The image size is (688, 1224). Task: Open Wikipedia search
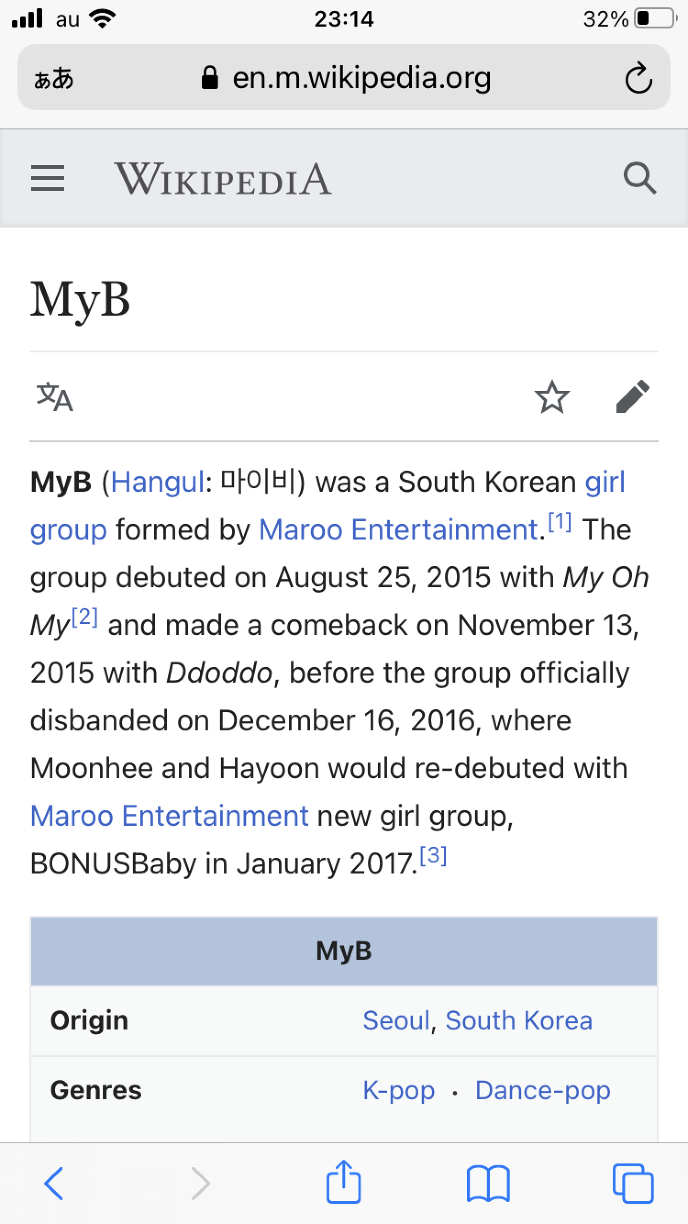click(x=639, y=179)
